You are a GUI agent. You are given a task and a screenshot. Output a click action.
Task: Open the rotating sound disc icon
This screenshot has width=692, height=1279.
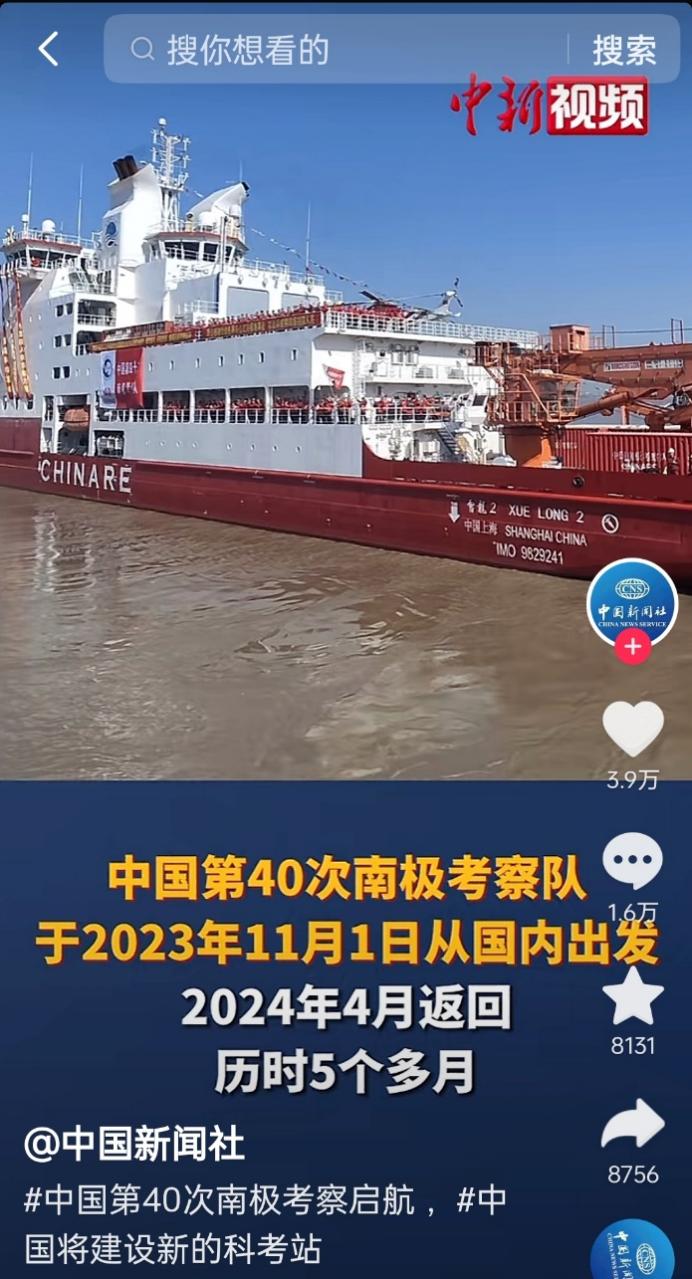(633, 1250)
